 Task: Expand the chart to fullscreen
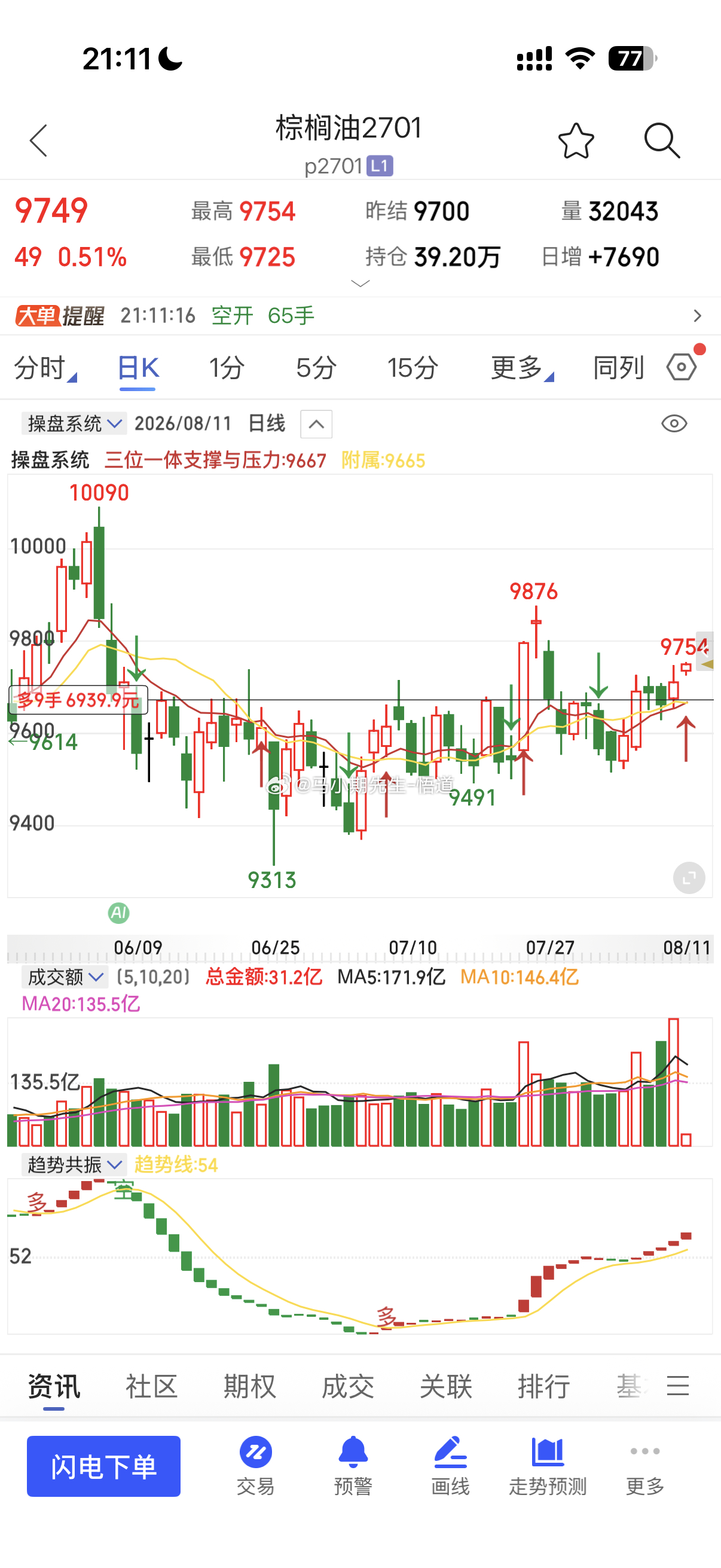pos(689,878)
